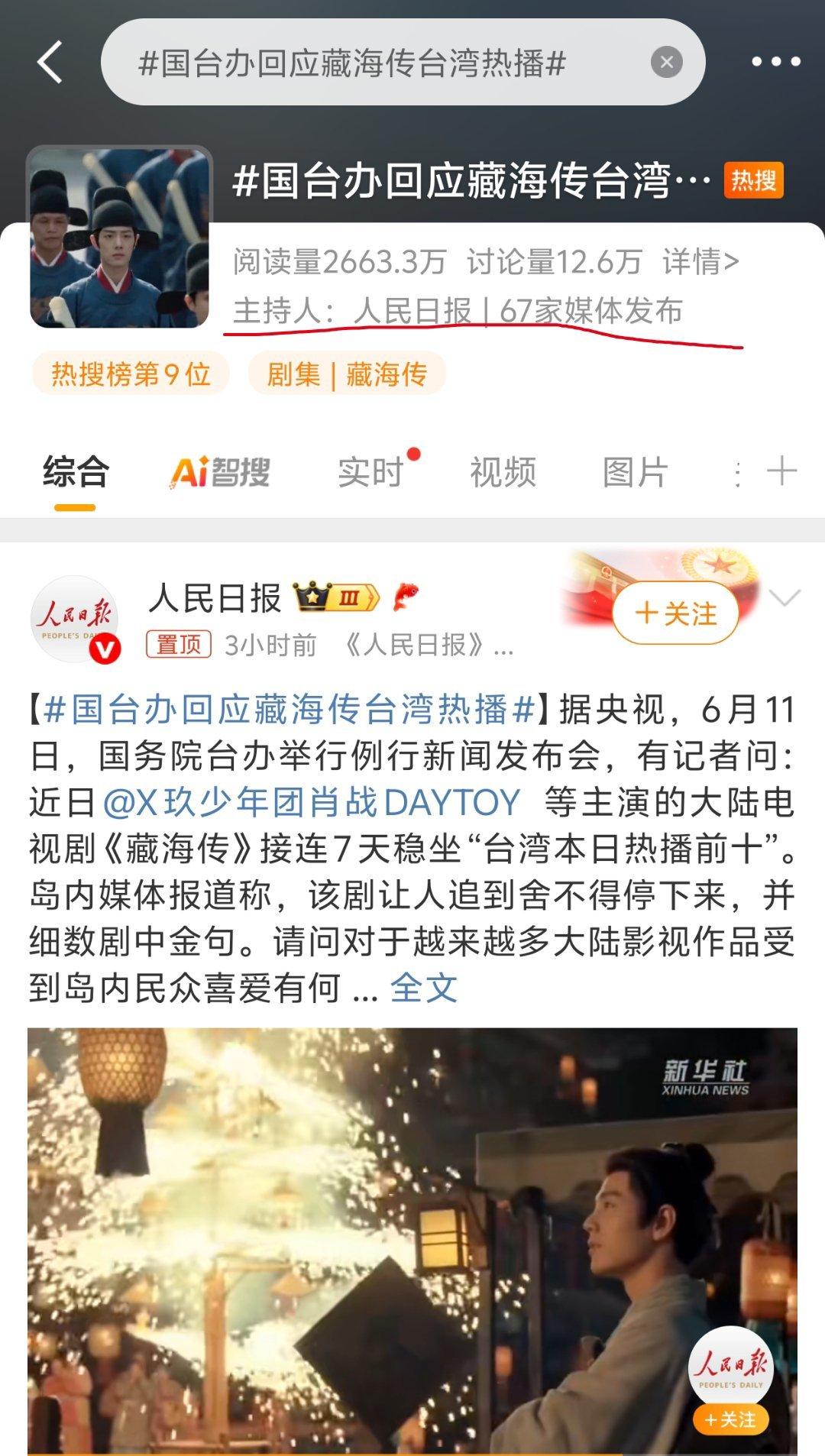The image size is (825, 1456).
Task: Tap +关注 on the video overlay
Action: click(x=730, y=1419)
